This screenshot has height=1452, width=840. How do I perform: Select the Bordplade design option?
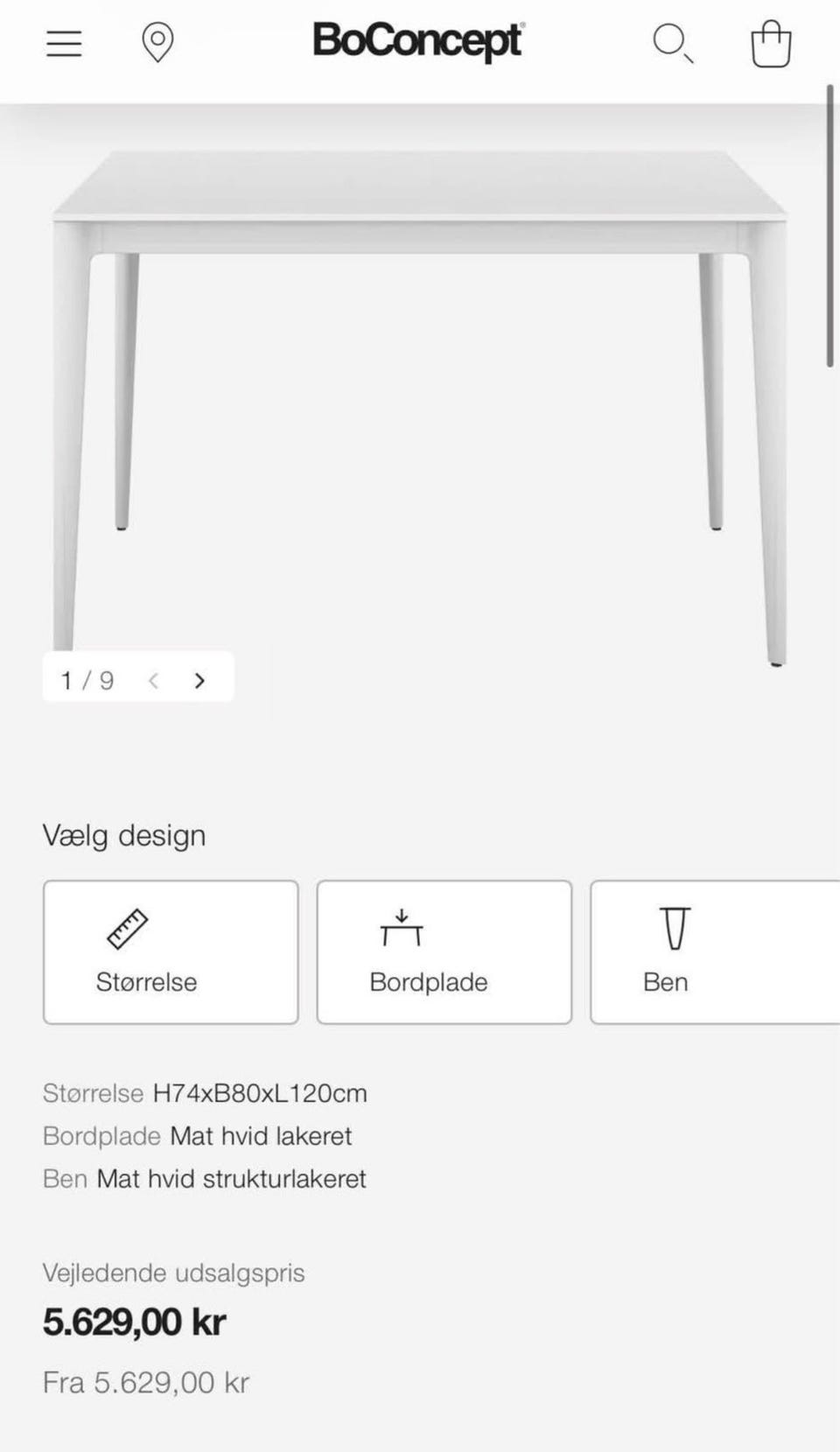(444, 951)
